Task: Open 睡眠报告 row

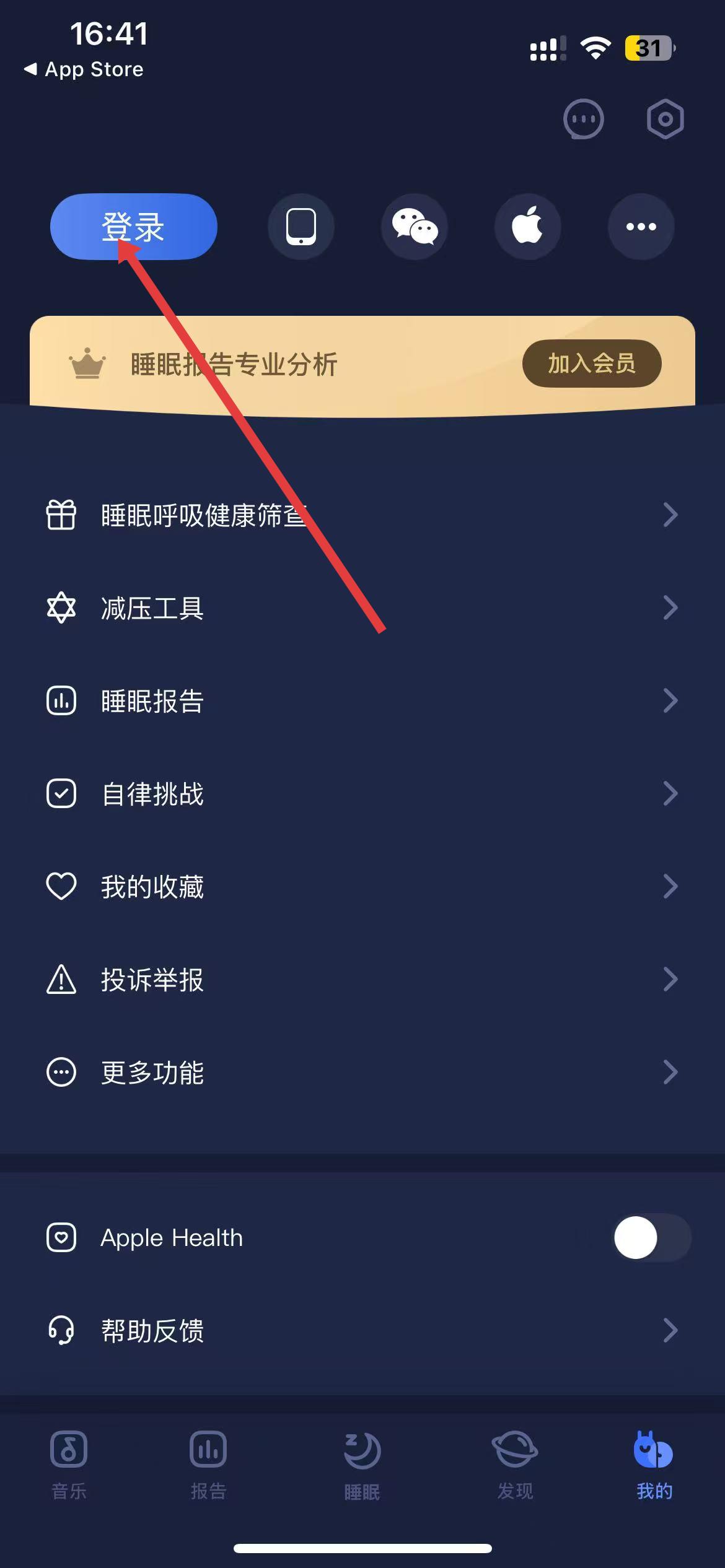Action: pyautogui.click(x=362, y=700)
